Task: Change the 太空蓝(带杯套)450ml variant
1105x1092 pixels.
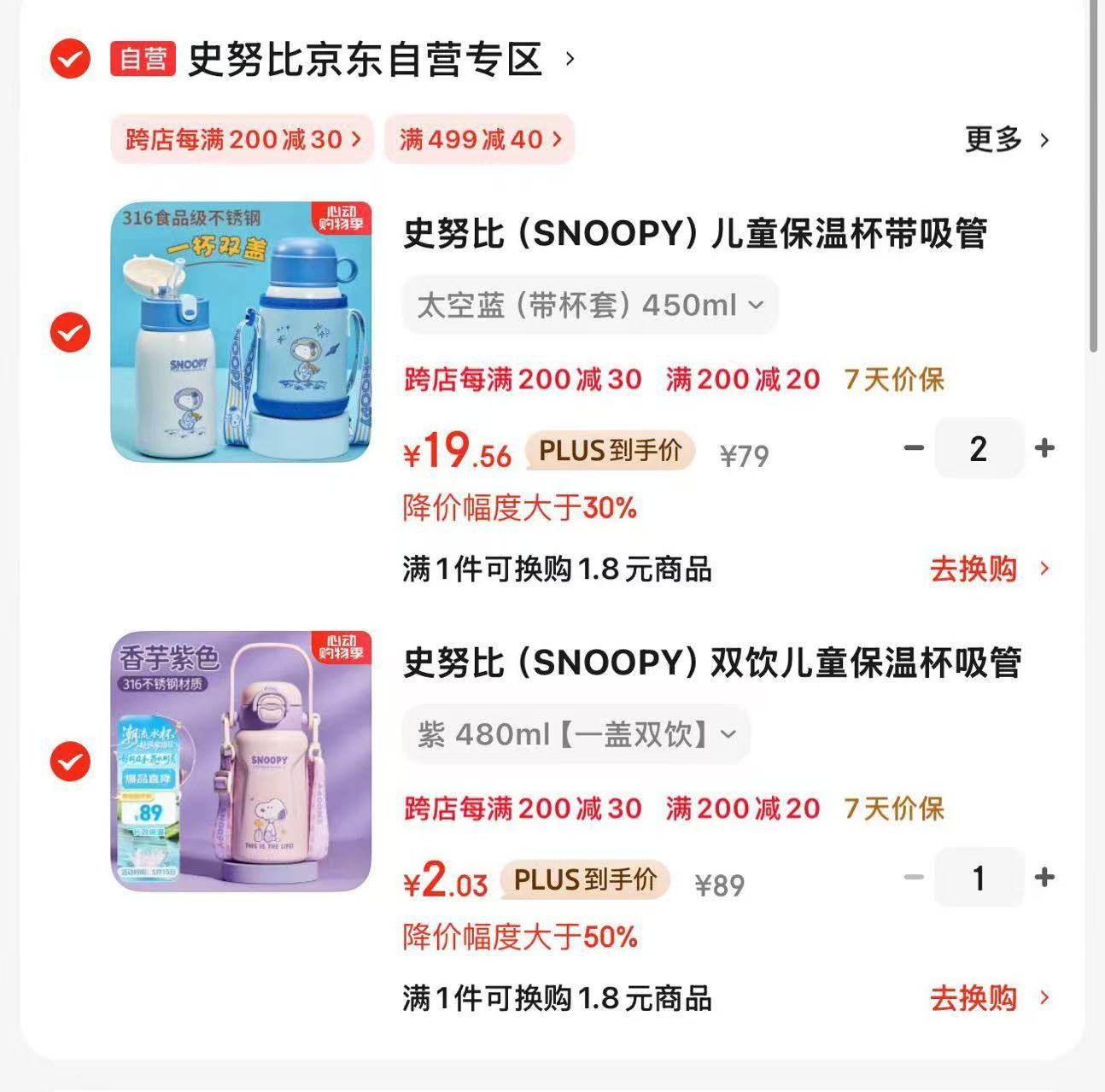Action: pyautogui.click(x=589, y=305)
